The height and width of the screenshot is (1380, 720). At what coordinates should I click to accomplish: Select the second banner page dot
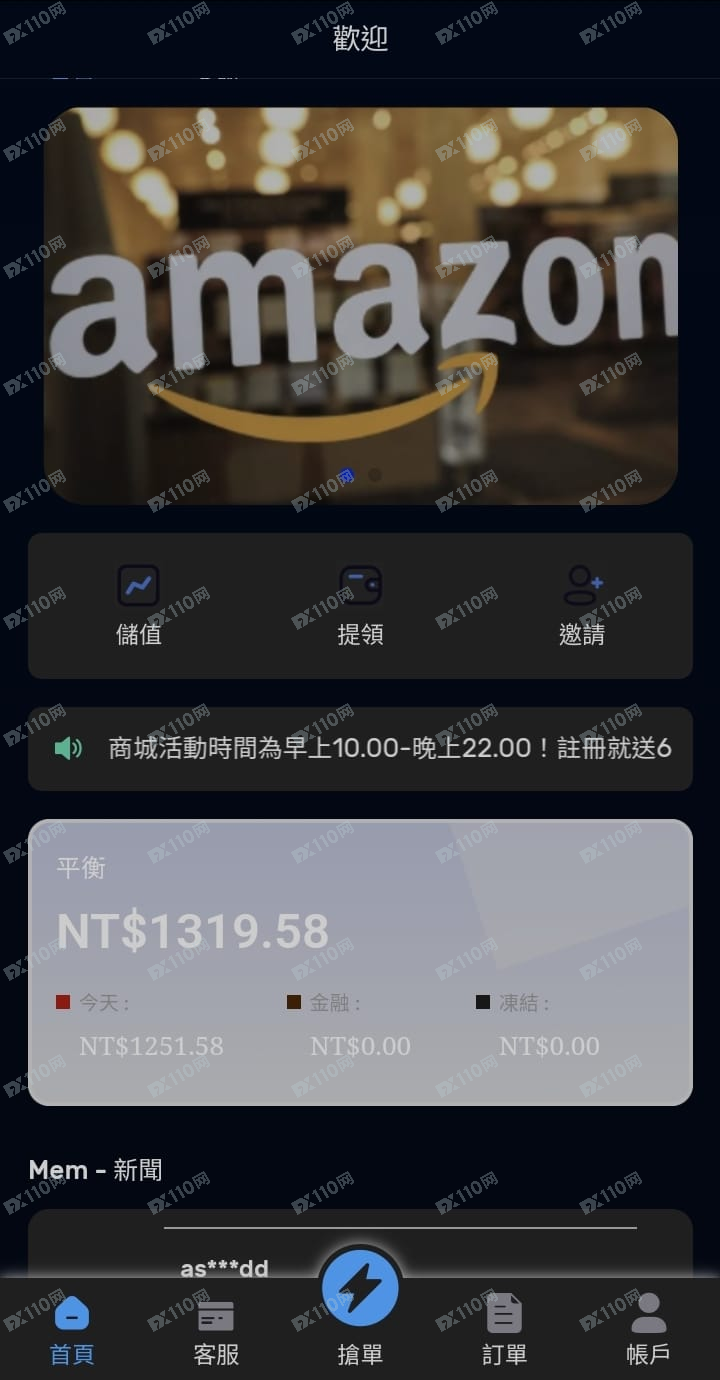pos(375,475)
